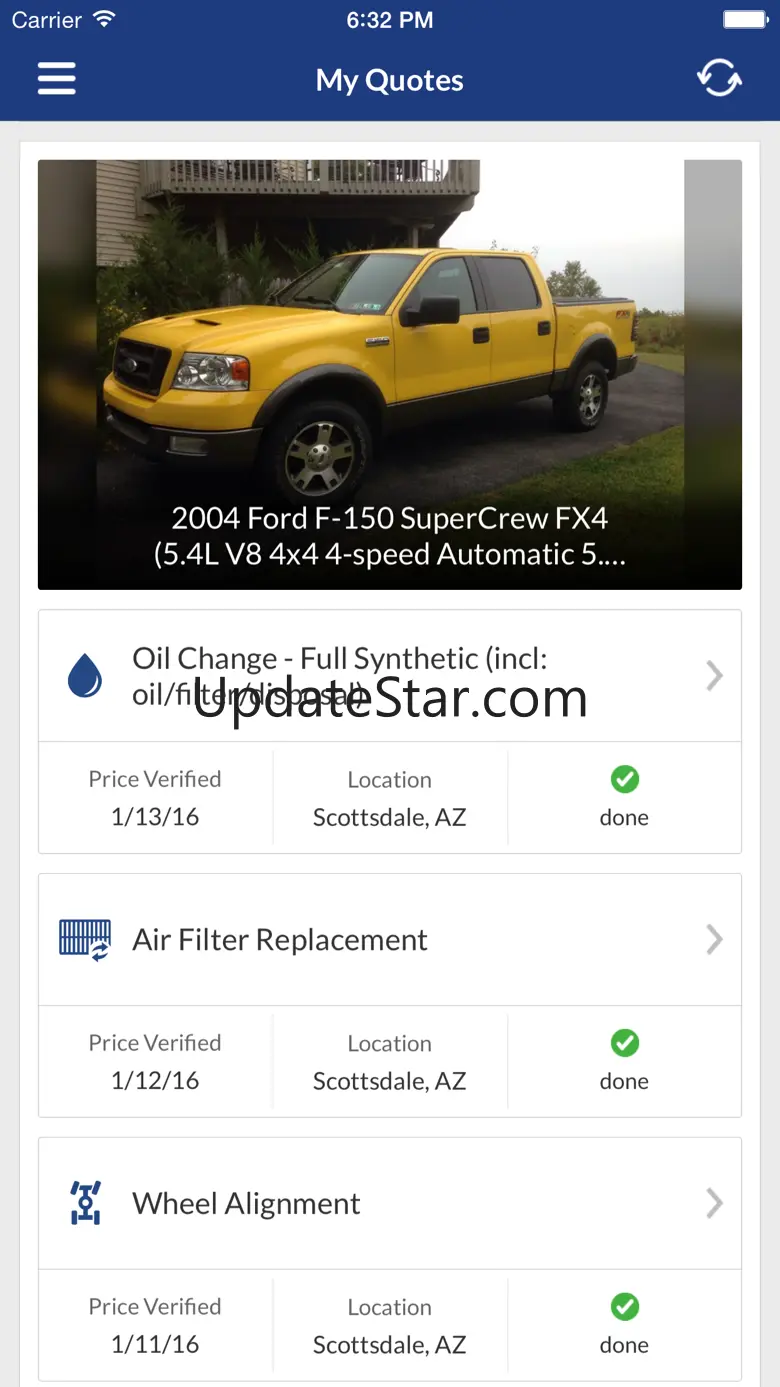This screenshot has width=780, height=1387.
Task: Open the Oil Change - Full Synthetic quote
Action: pyautogui.click(x=390, y=676)
